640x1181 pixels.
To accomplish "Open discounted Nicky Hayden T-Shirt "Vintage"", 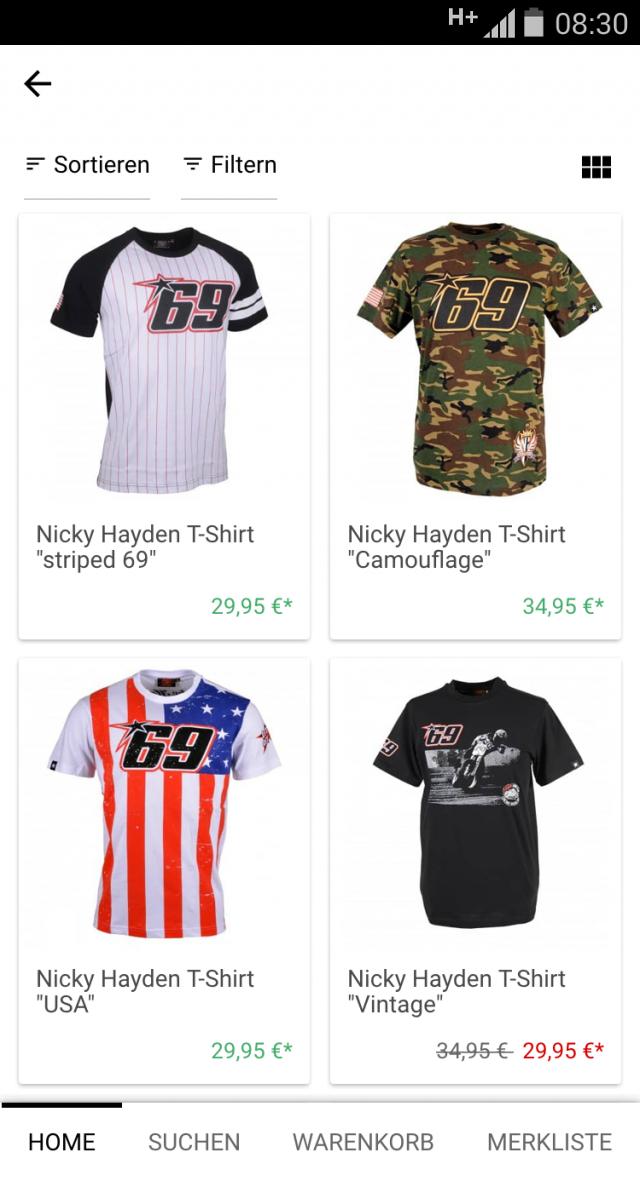I will 475,869.
